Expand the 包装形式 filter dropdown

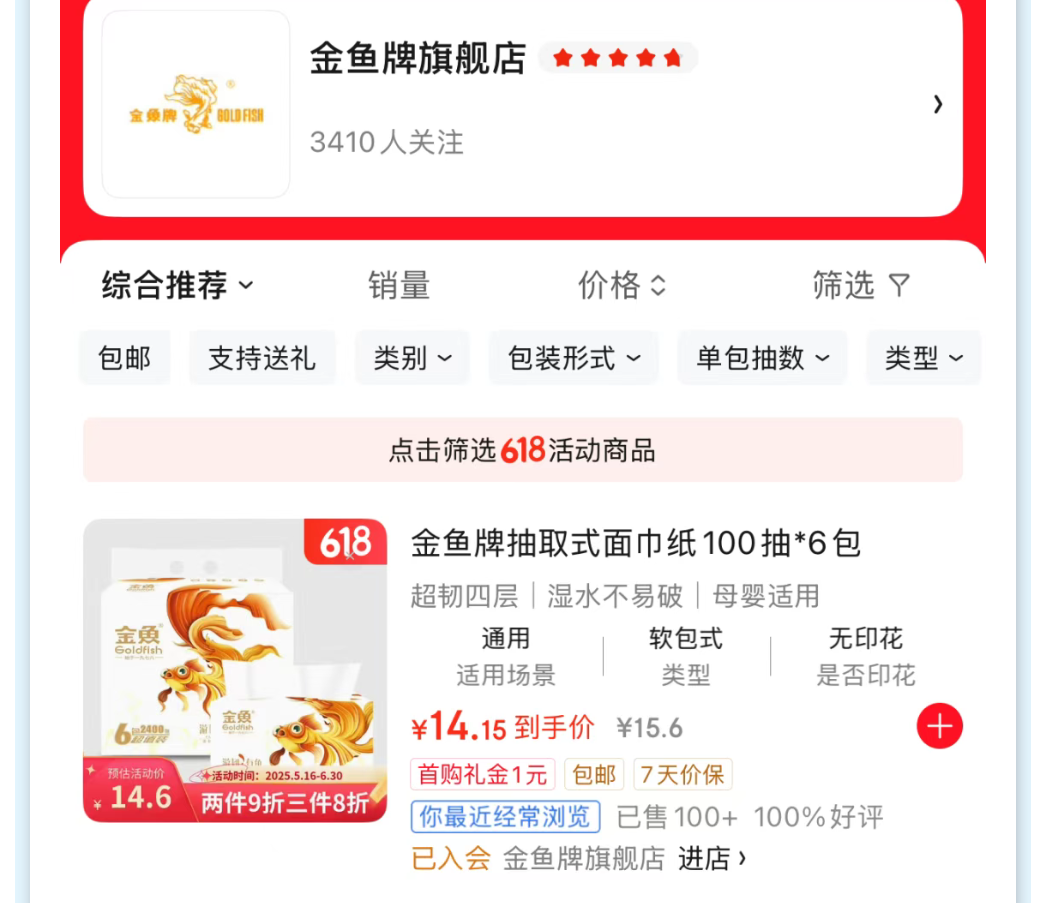[x=573, y=358]
